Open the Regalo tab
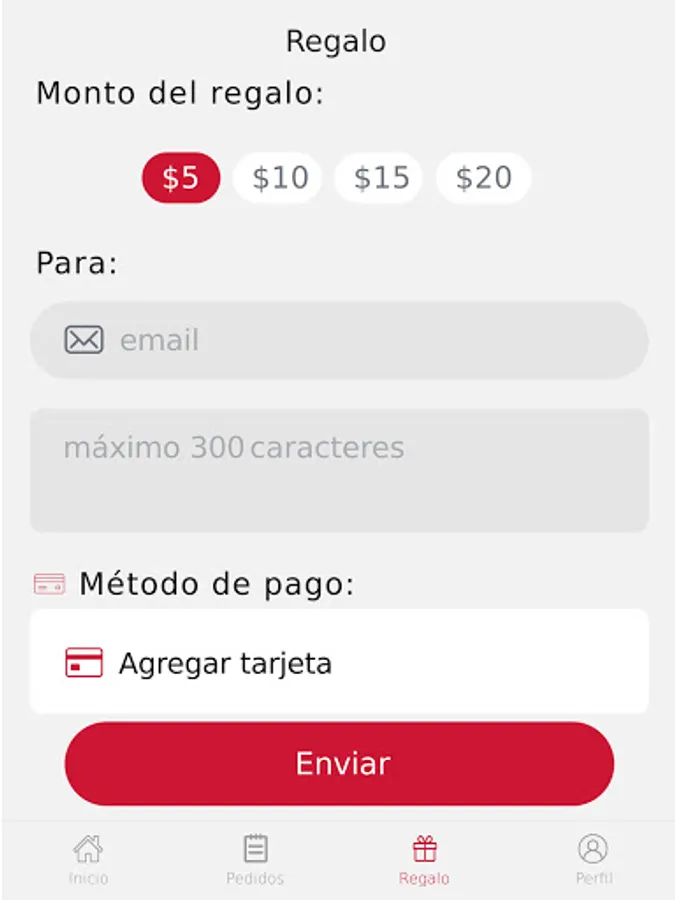Image resolution: width=675 pixels, height=900 pixels. 424,860
